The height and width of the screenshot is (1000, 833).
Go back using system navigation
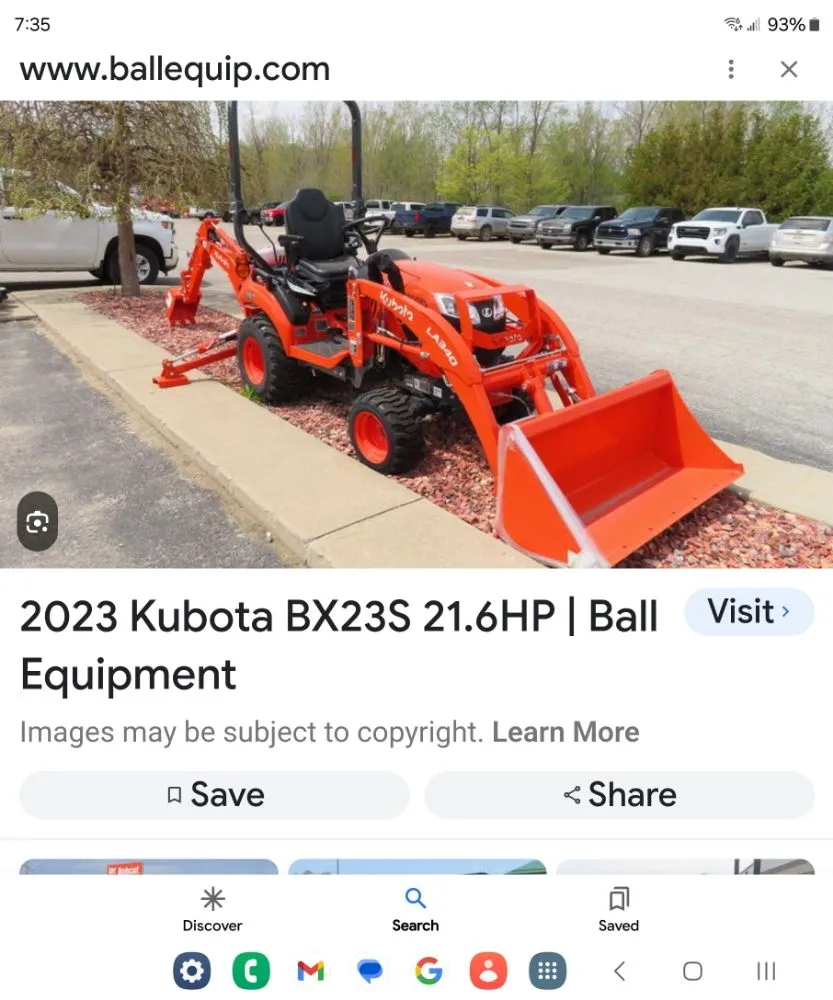[x=619, y=970]
